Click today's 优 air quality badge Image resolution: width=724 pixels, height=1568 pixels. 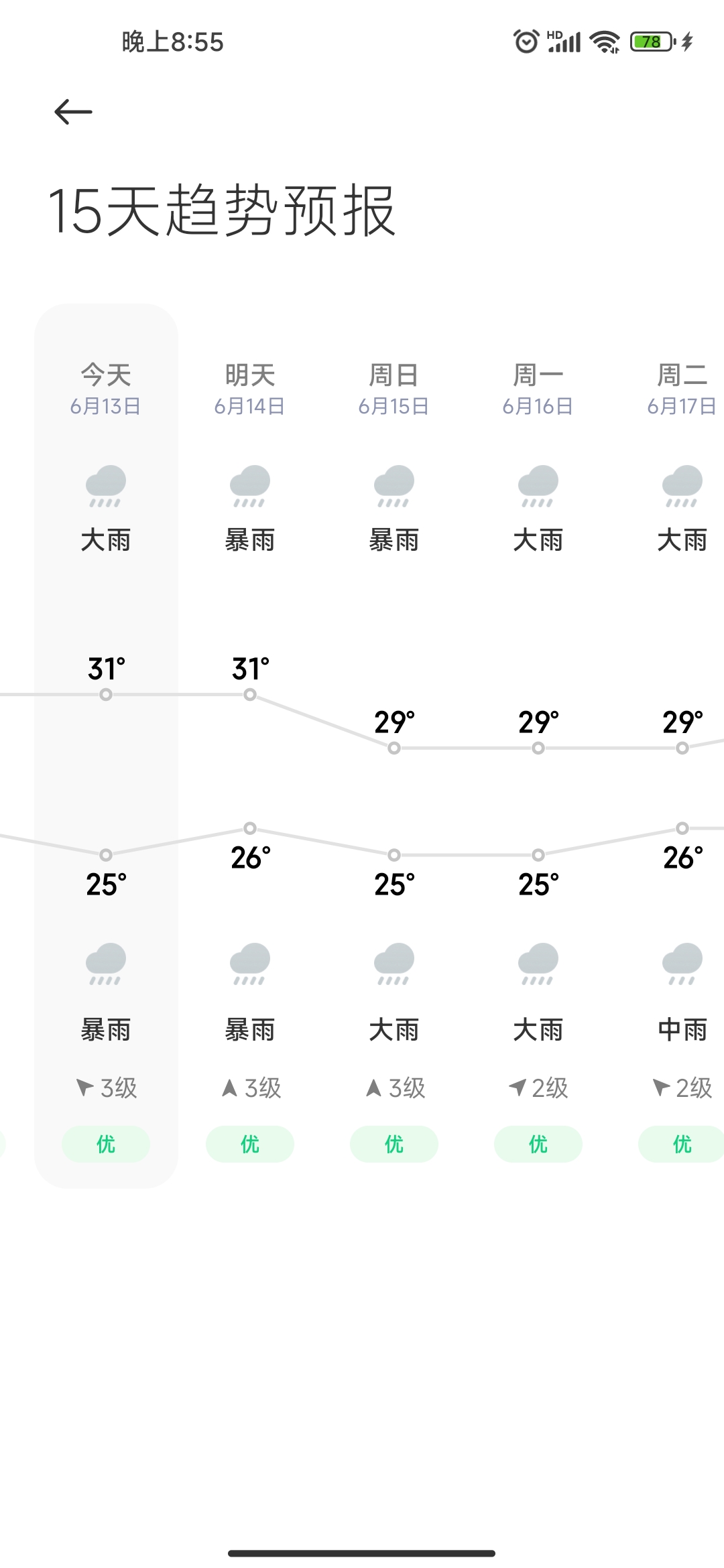[x=106, y=1145]
